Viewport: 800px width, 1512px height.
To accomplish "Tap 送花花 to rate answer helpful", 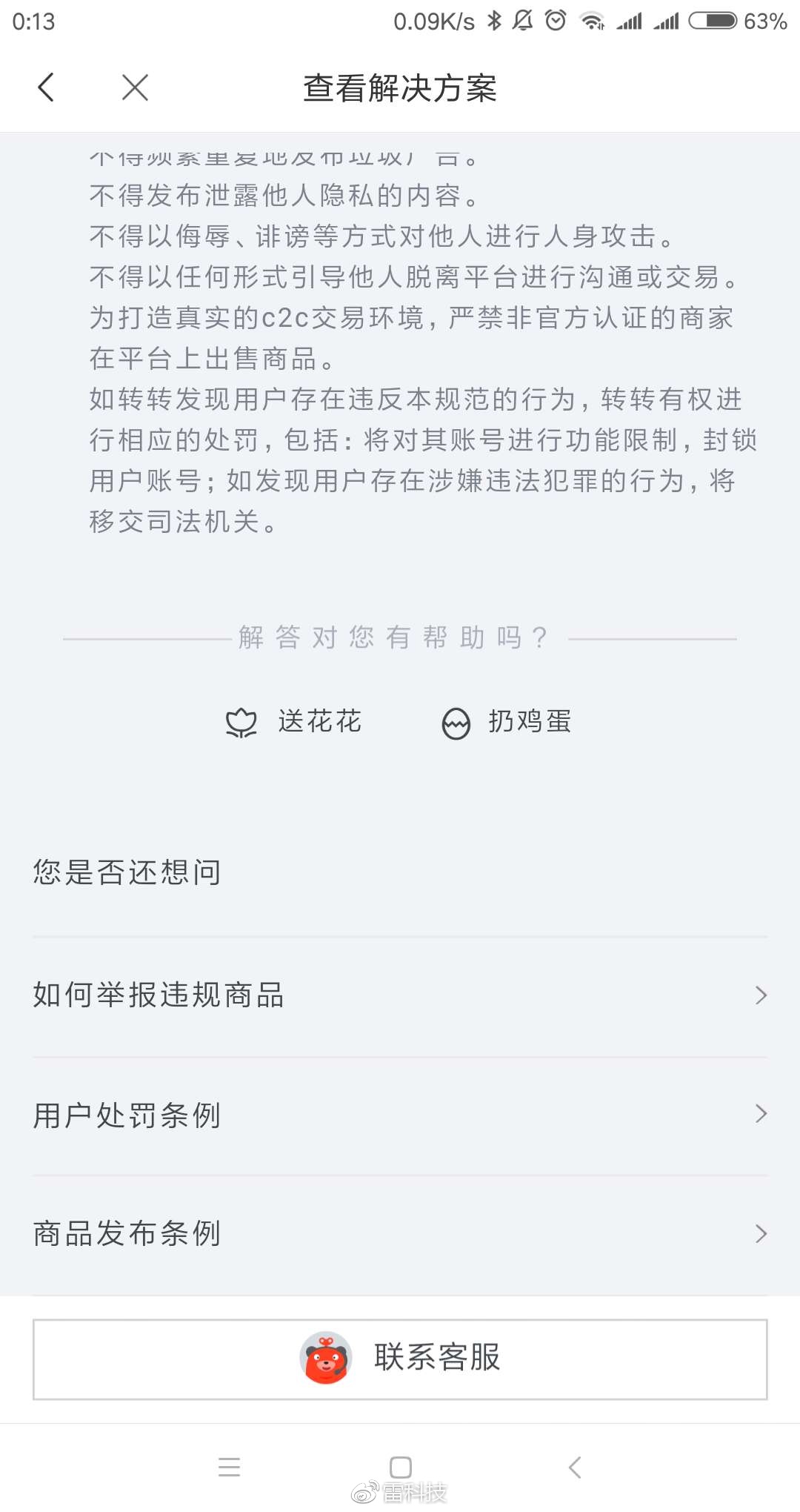I will pyautogui.click(x=294, y=722).
